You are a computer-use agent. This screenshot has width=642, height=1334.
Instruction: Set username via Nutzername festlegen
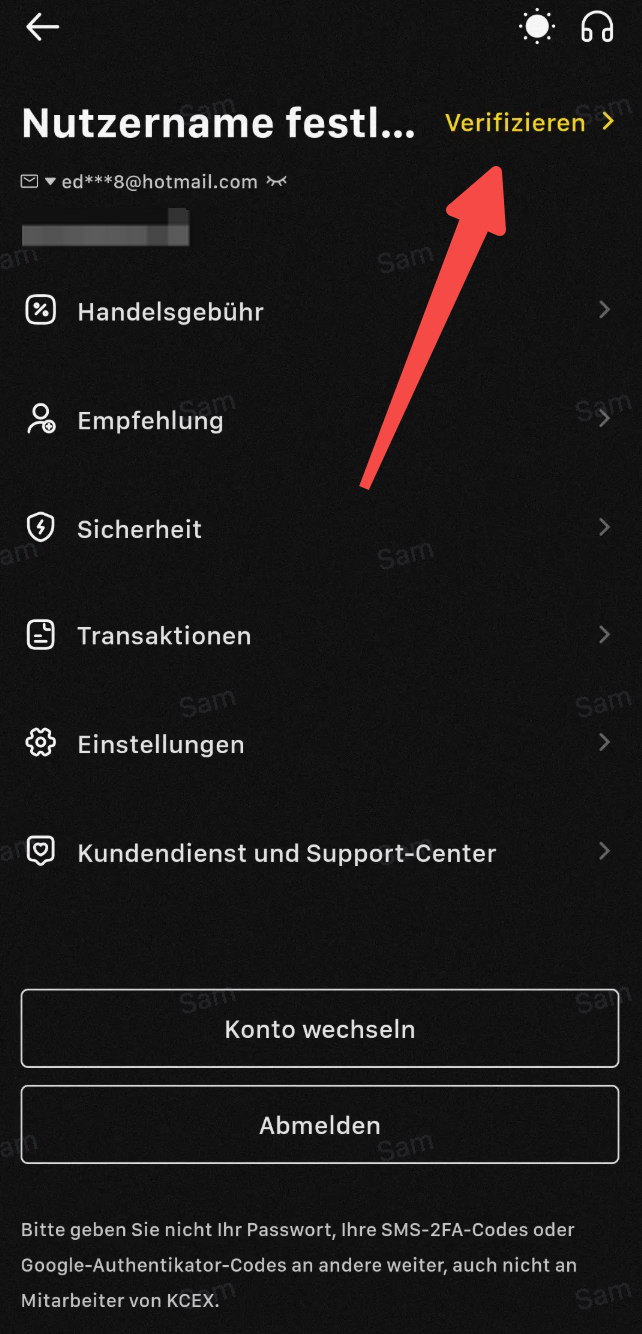point(218,123)
